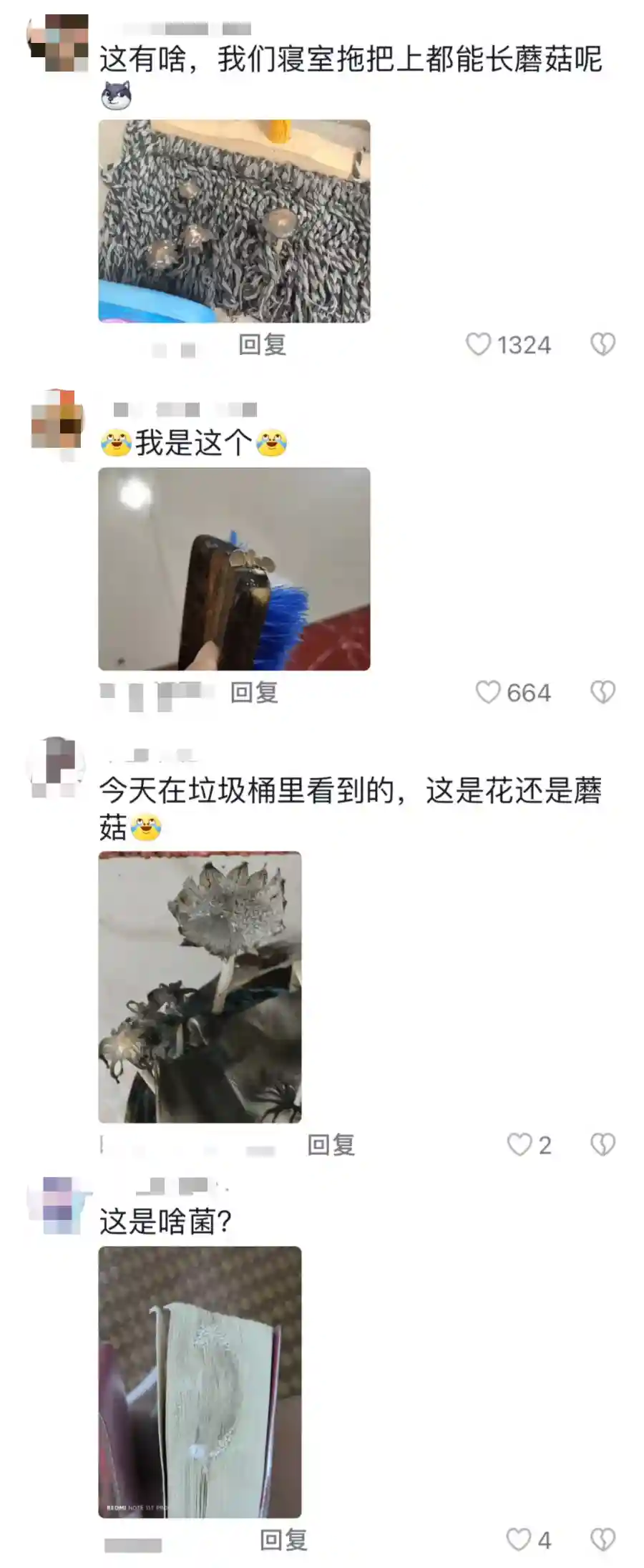
Task: Like the mop mushroom comment with 1324 likes
Action: 479,345
